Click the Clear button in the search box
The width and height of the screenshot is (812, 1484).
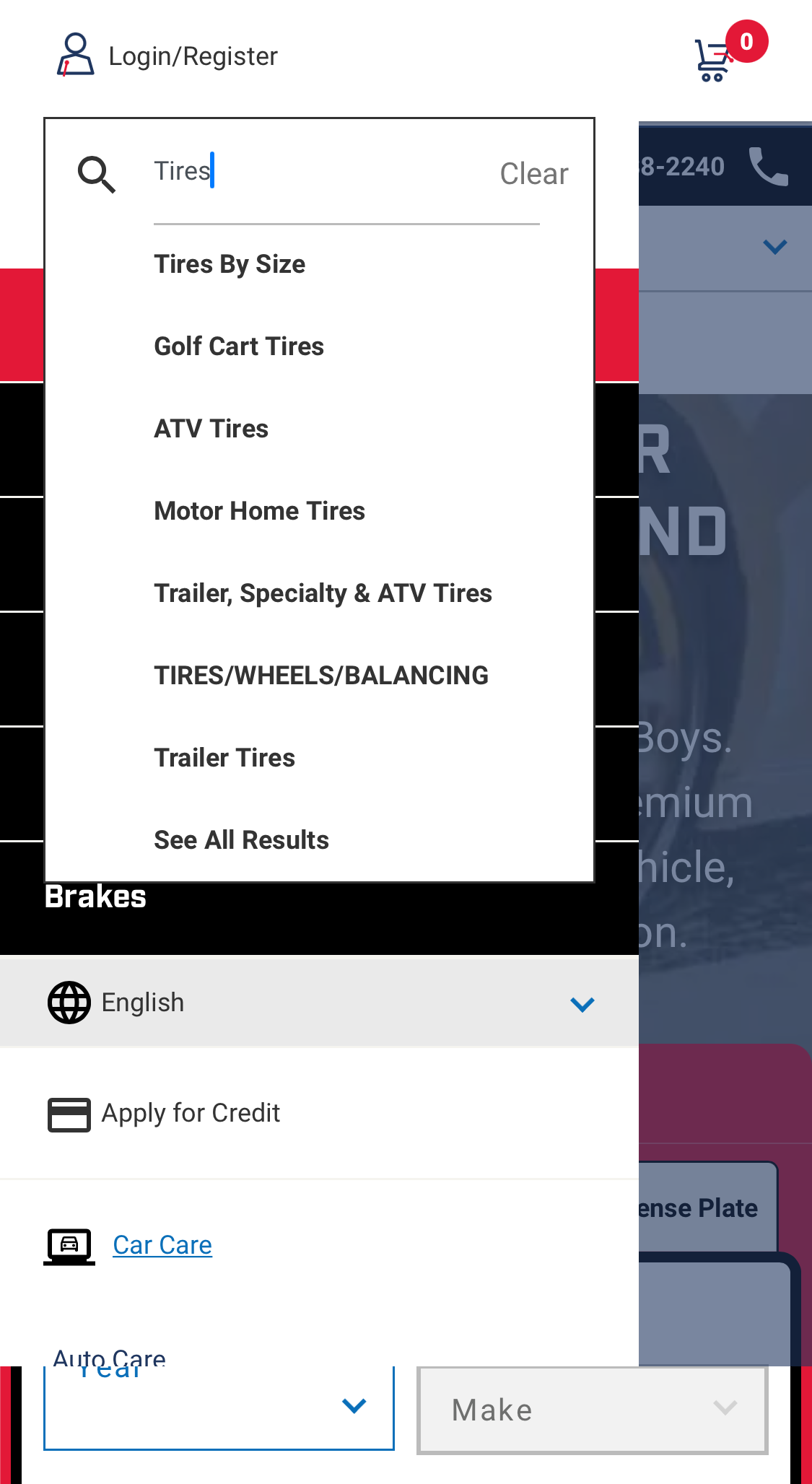pos(533,173)
